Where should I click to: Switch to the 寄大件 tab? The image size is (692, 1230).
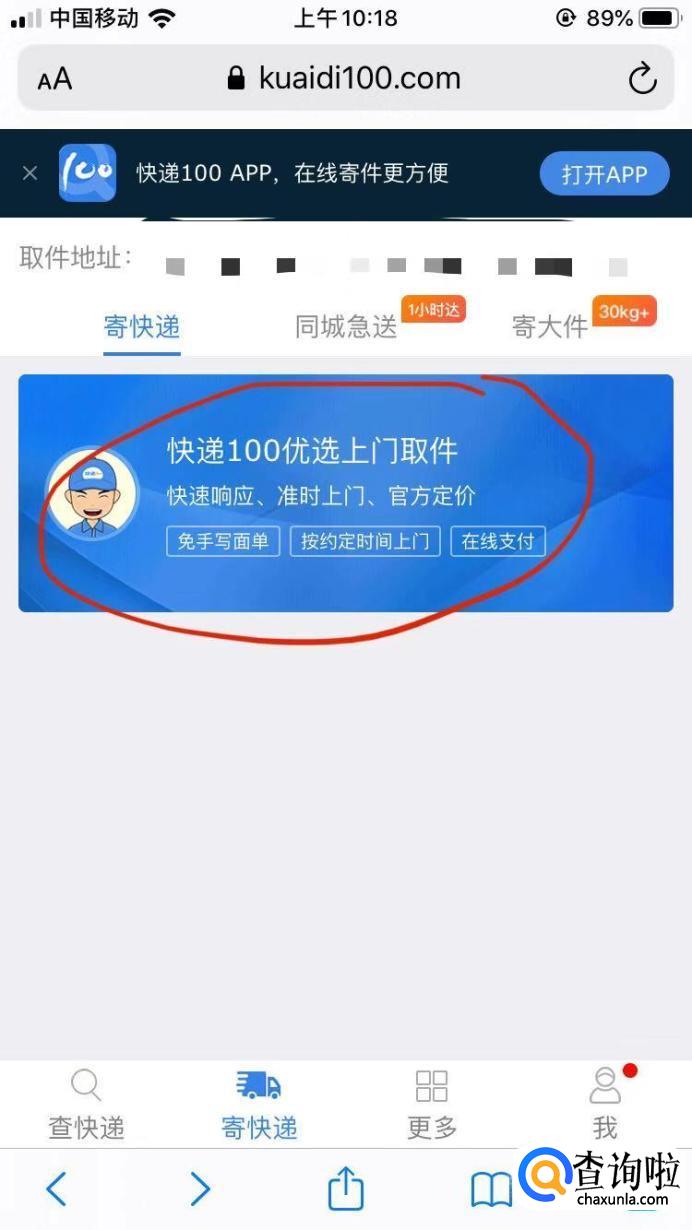pyautogui.click(x=549, y=326)
